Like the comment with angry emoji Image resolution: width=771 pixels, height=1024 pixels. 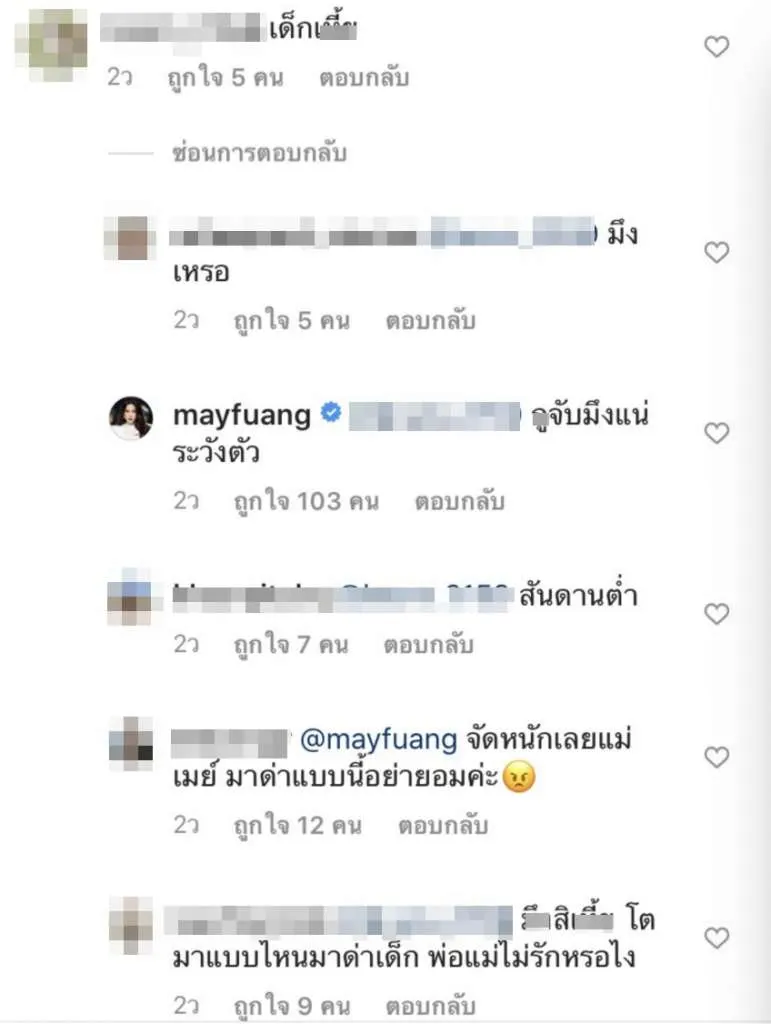717,758
